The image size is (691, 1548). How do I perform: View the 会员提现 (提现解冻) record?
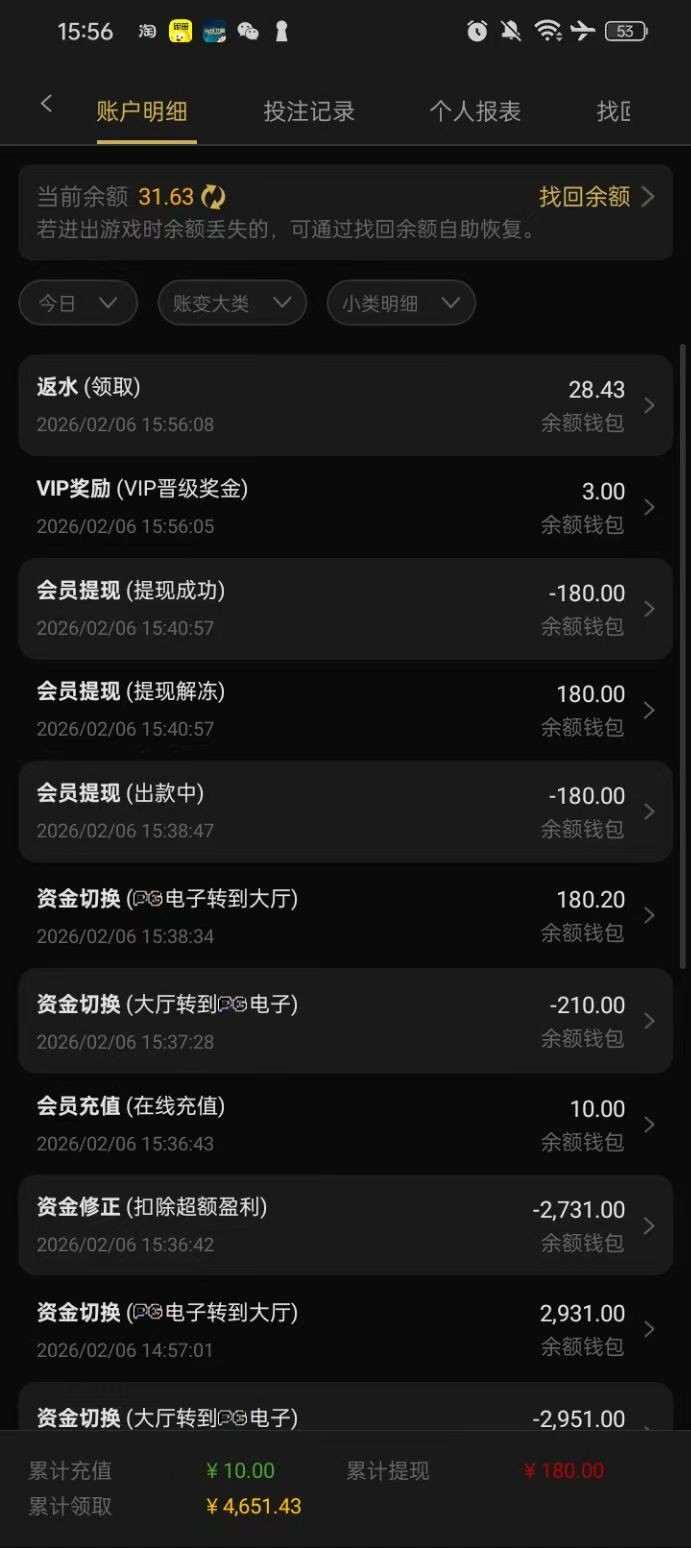click(x=345, y=710)
